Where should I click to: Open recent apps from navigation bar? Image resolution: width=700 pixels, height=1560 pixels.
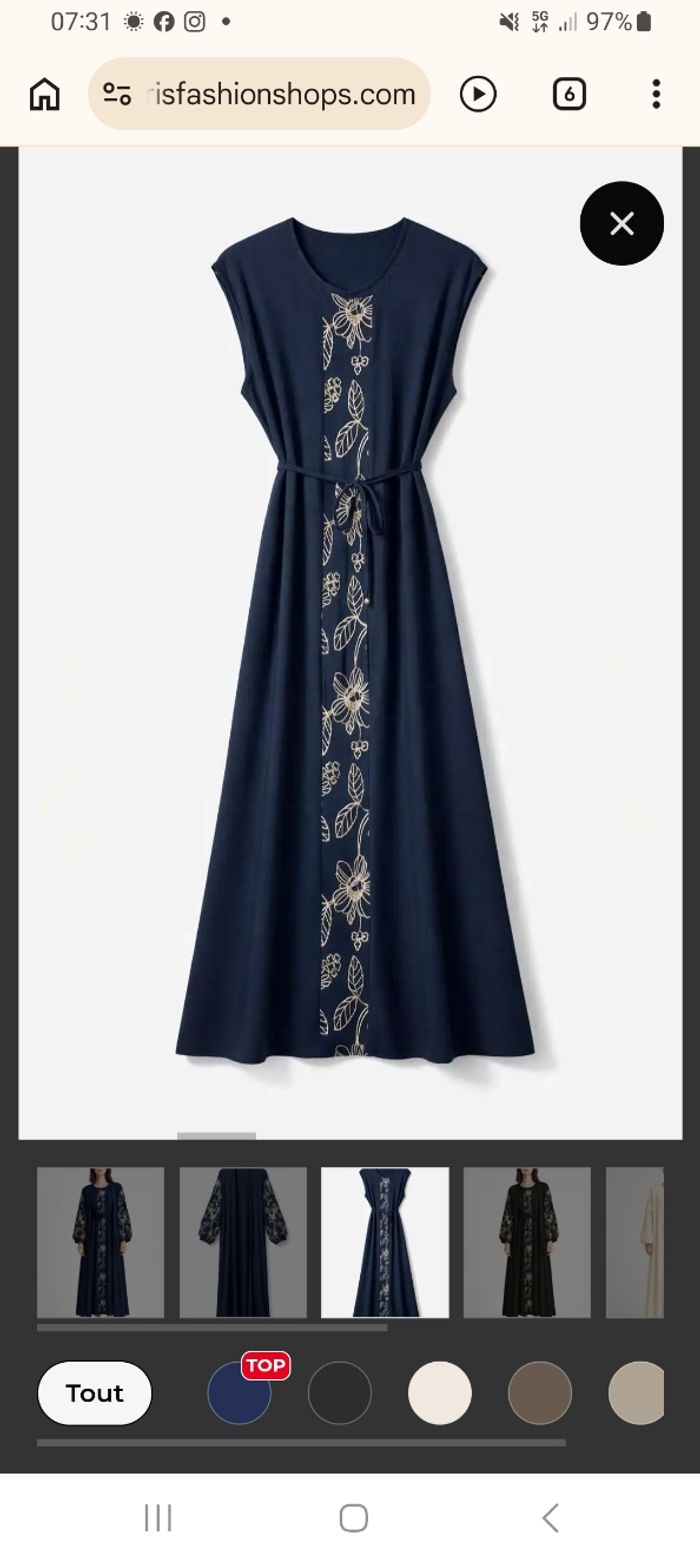click(x=158, y=1517)
